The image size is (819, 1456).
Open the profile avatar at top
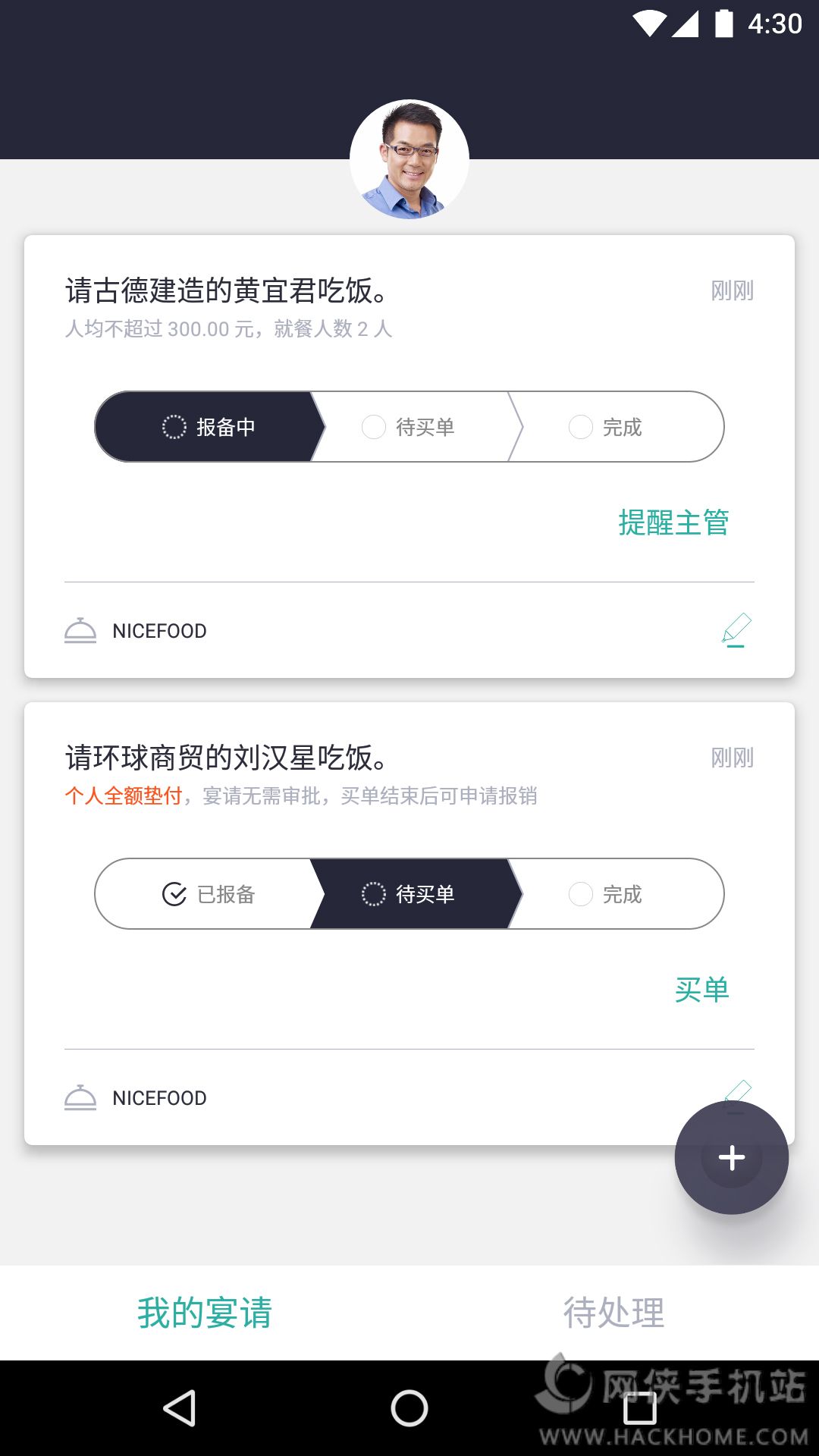(409, 159)
